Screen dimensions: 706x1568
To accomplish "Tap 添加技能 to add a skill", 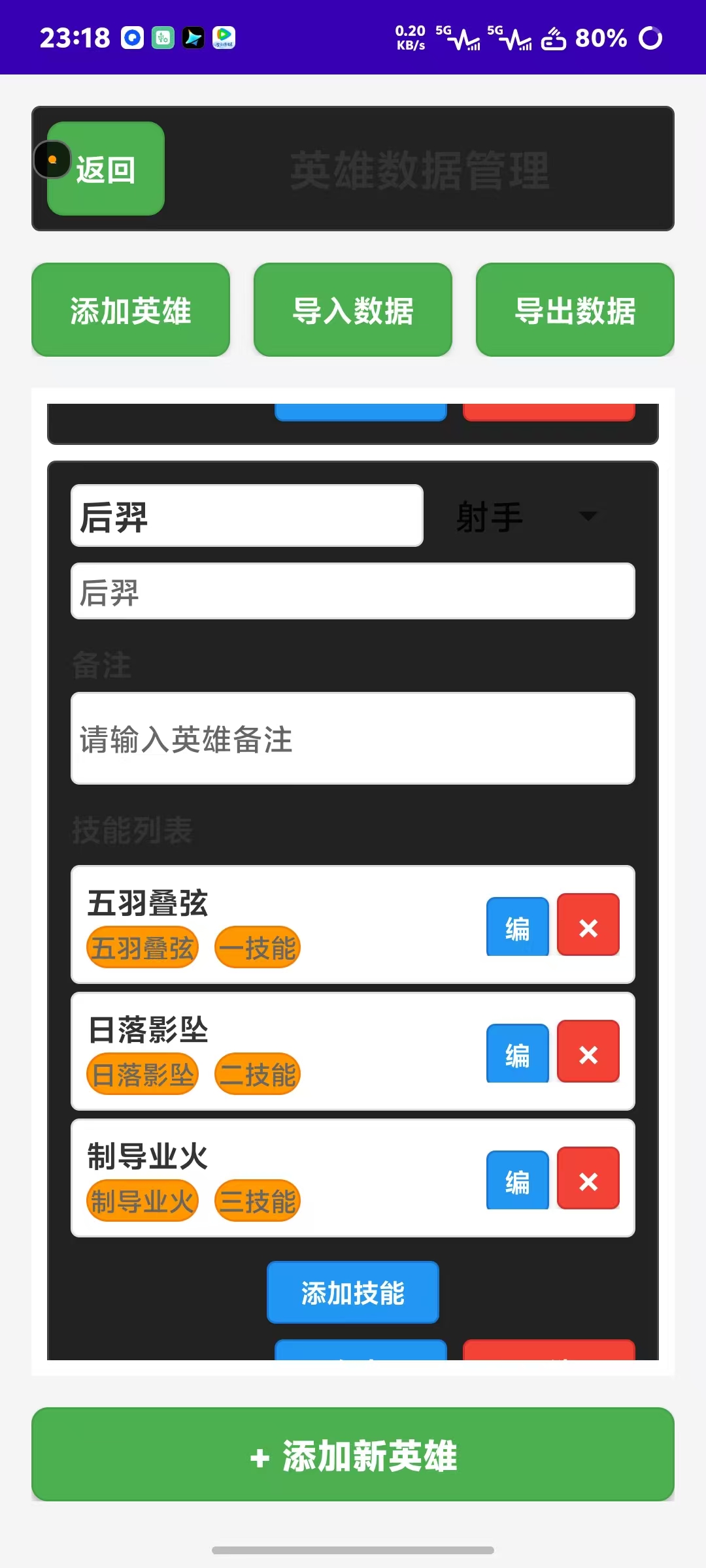I will [x=353, y=1292].
